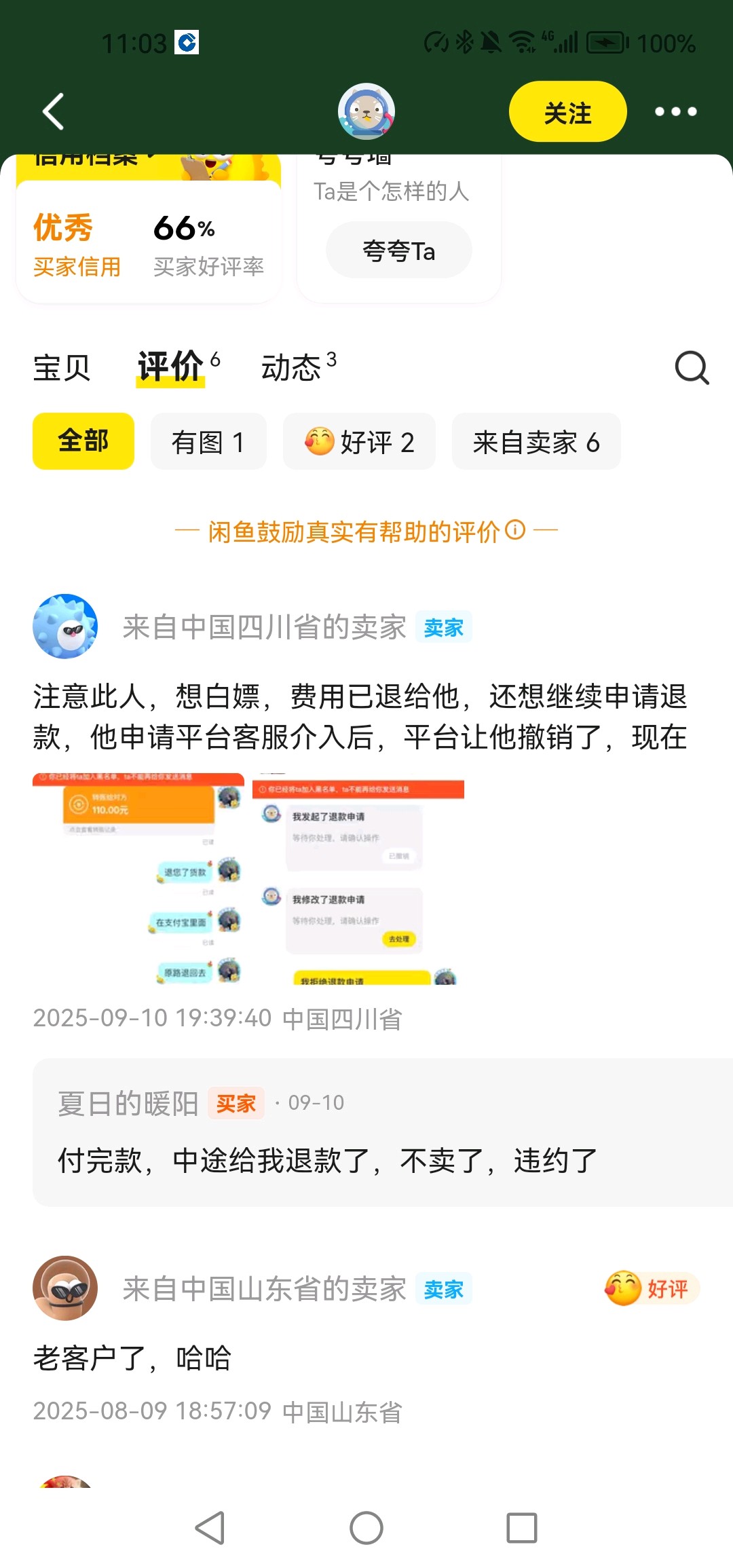733x1568 pixels.
Task: Show reviews 来自卖家 6
Action: click(535, 442)
